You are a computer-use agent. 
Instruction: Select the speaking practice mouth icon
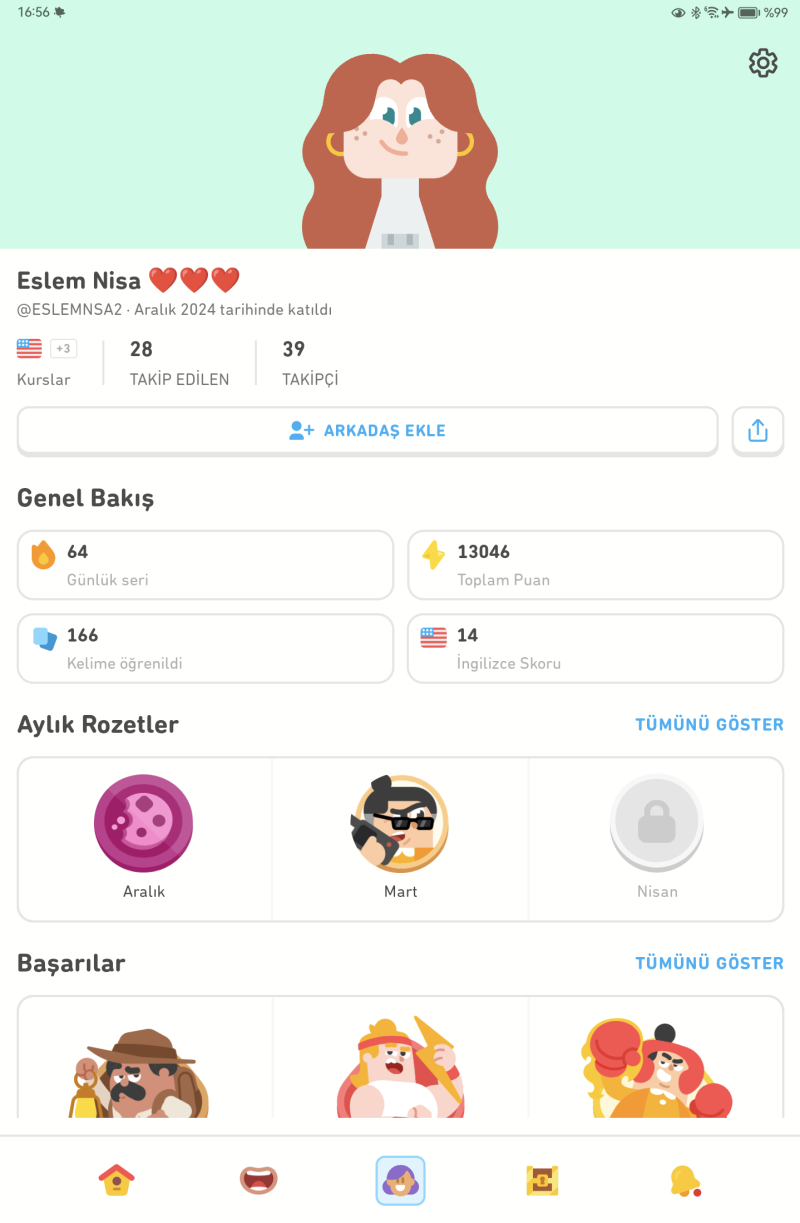[258, 1180]
